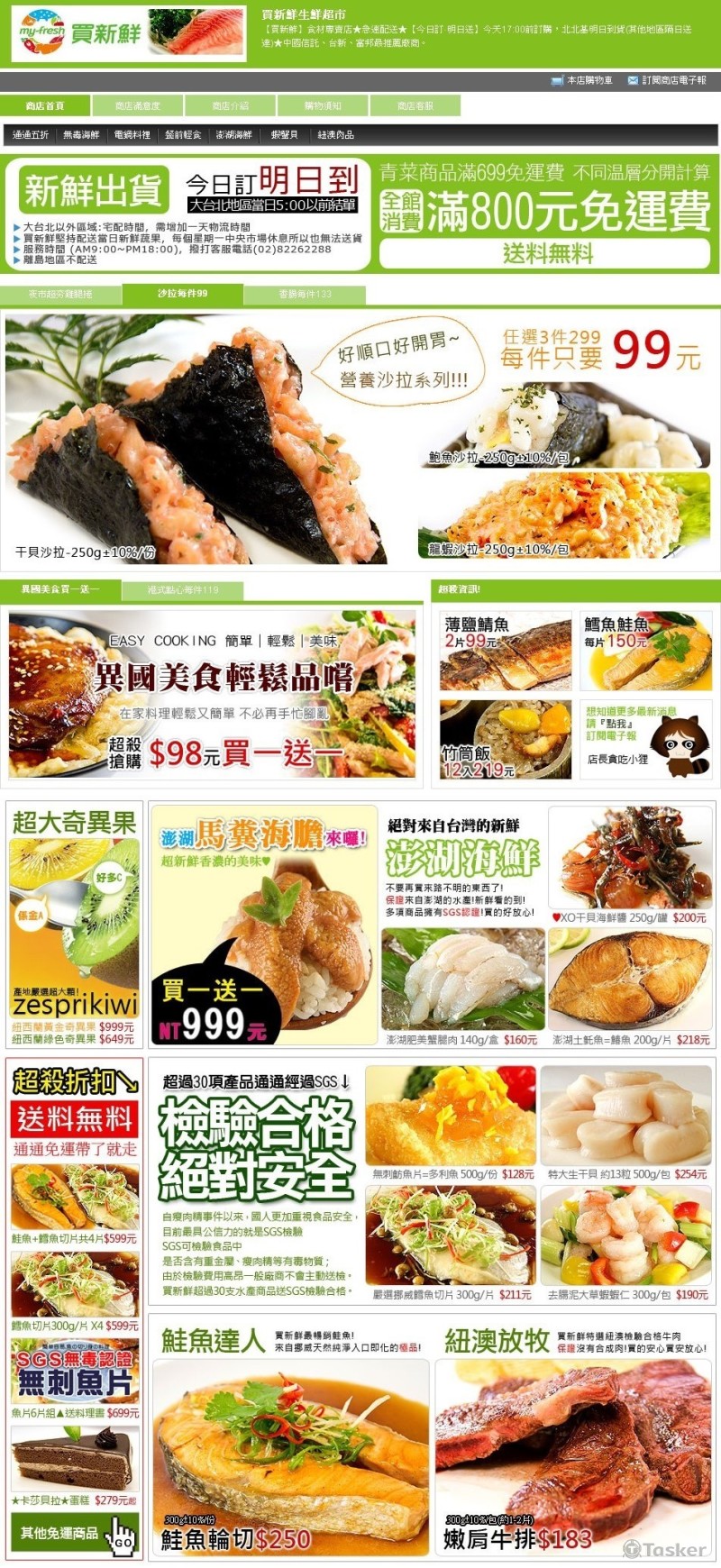Image resolution: width=721 pixels, height=1568 pixels.
Task: Open 馬糞海膽 買一送一 banner
Action: coord(263,924)
